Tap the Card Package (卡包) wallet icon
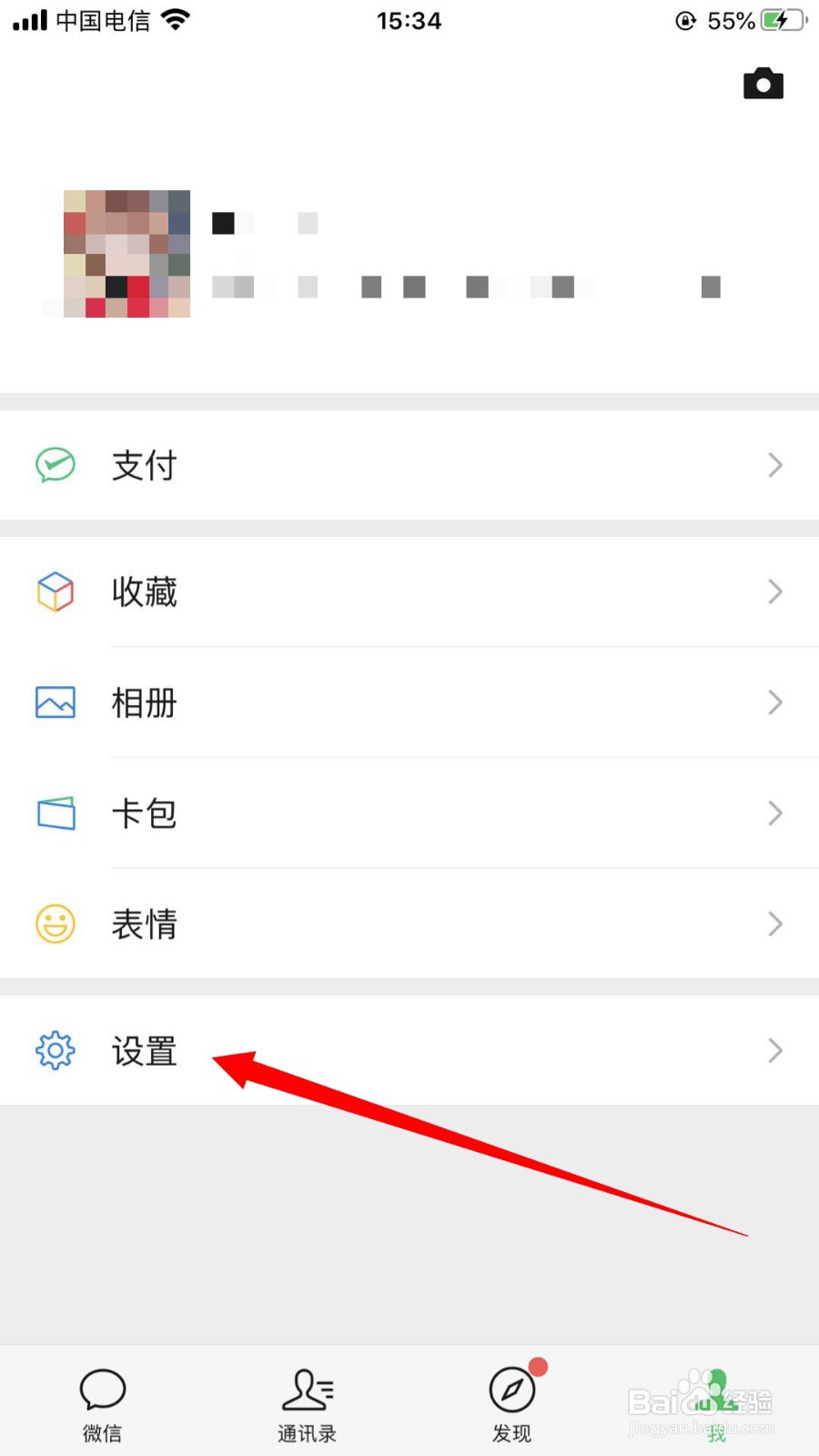819x1456 pixels. click(55, 814)
